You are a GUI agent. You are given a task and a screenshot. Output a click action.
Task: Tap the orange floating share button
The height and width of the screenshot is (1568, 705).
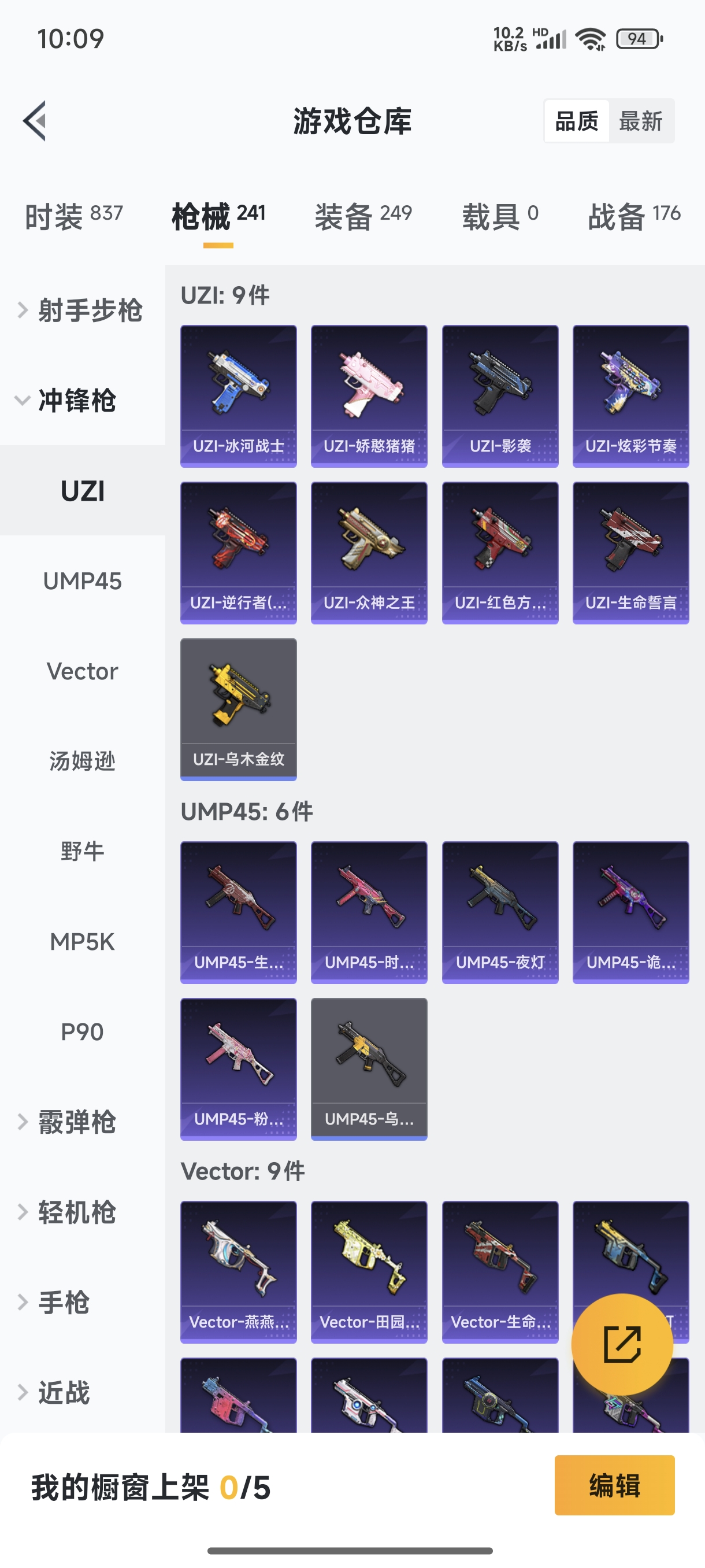[622, 1344]
